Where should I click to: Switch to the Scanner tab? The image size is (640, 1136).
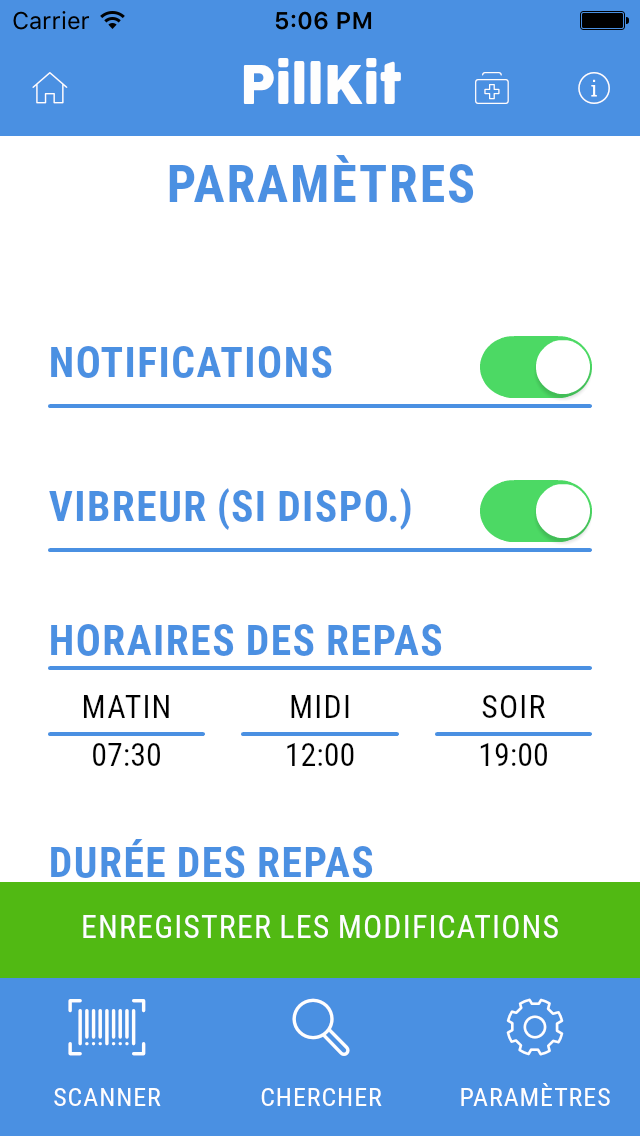click(107, 1055)
